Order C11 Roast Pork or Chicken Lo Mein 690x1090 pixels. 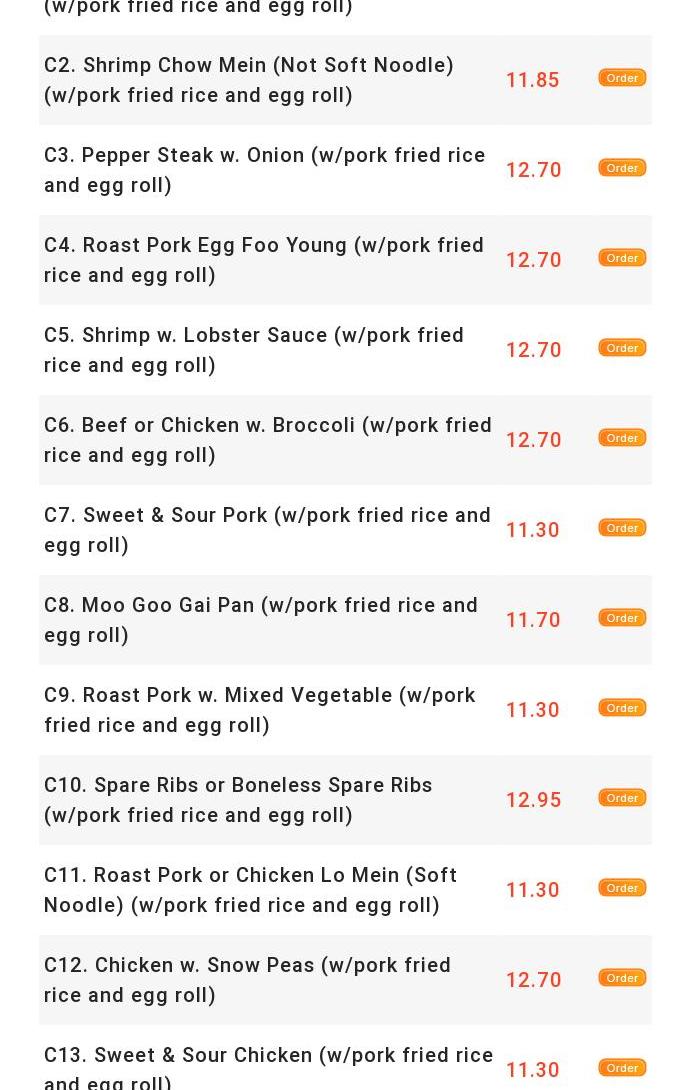(x=622, y=888)
